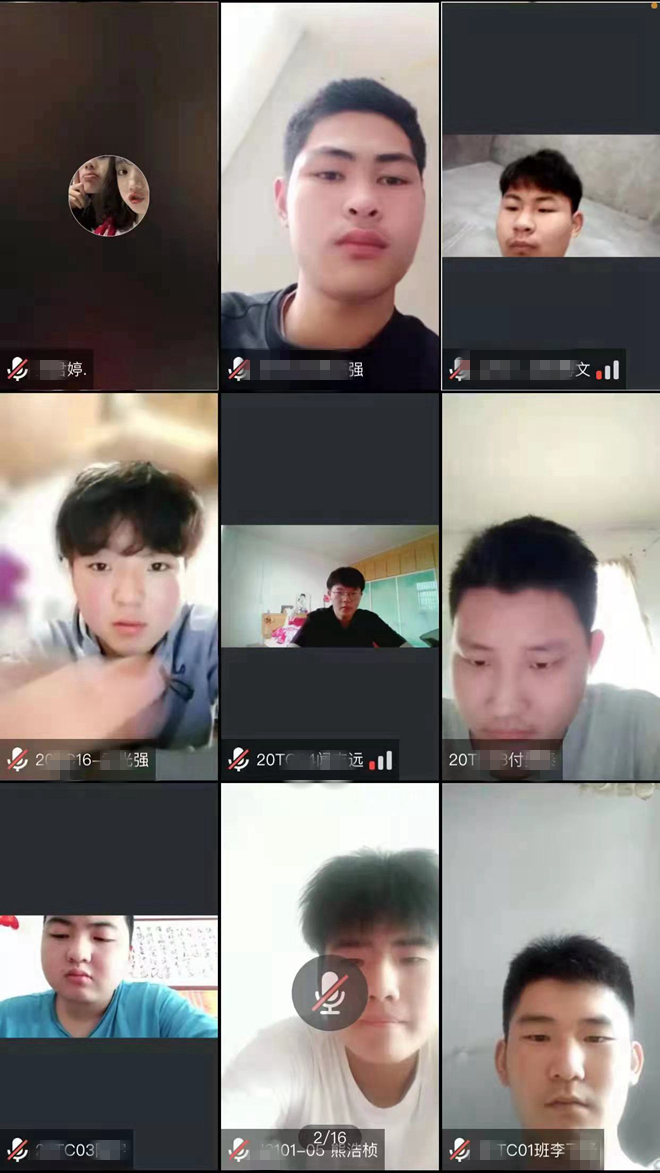Select the top video tile ending in 强
Screen dimensions: 660x1173
[329, 196]
